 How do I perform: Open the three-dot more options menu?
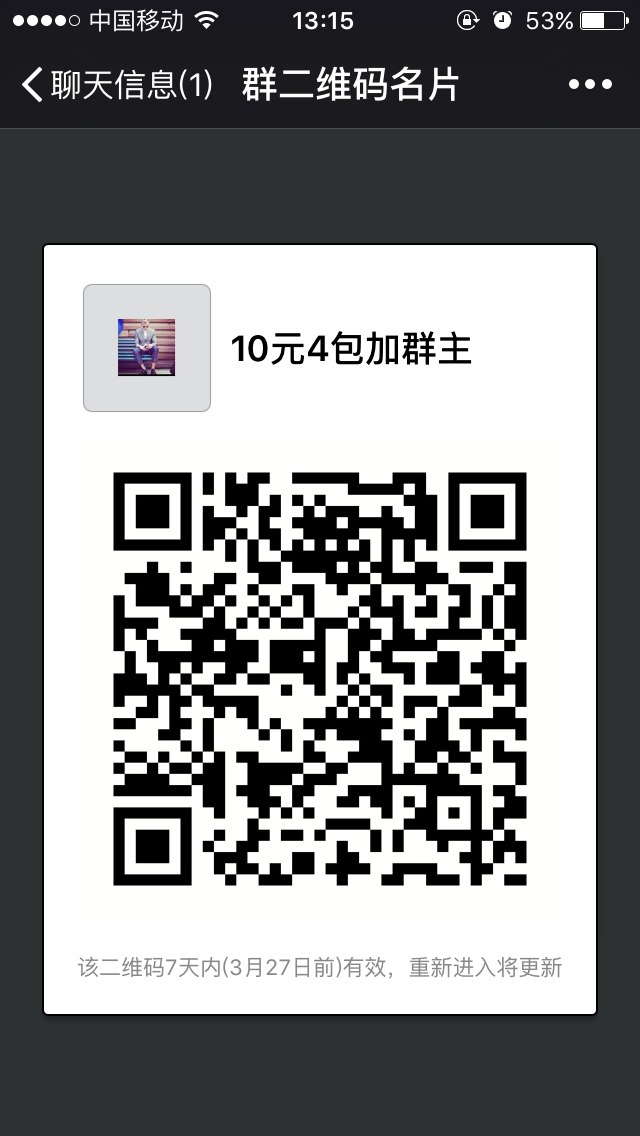tap(589, 85)
